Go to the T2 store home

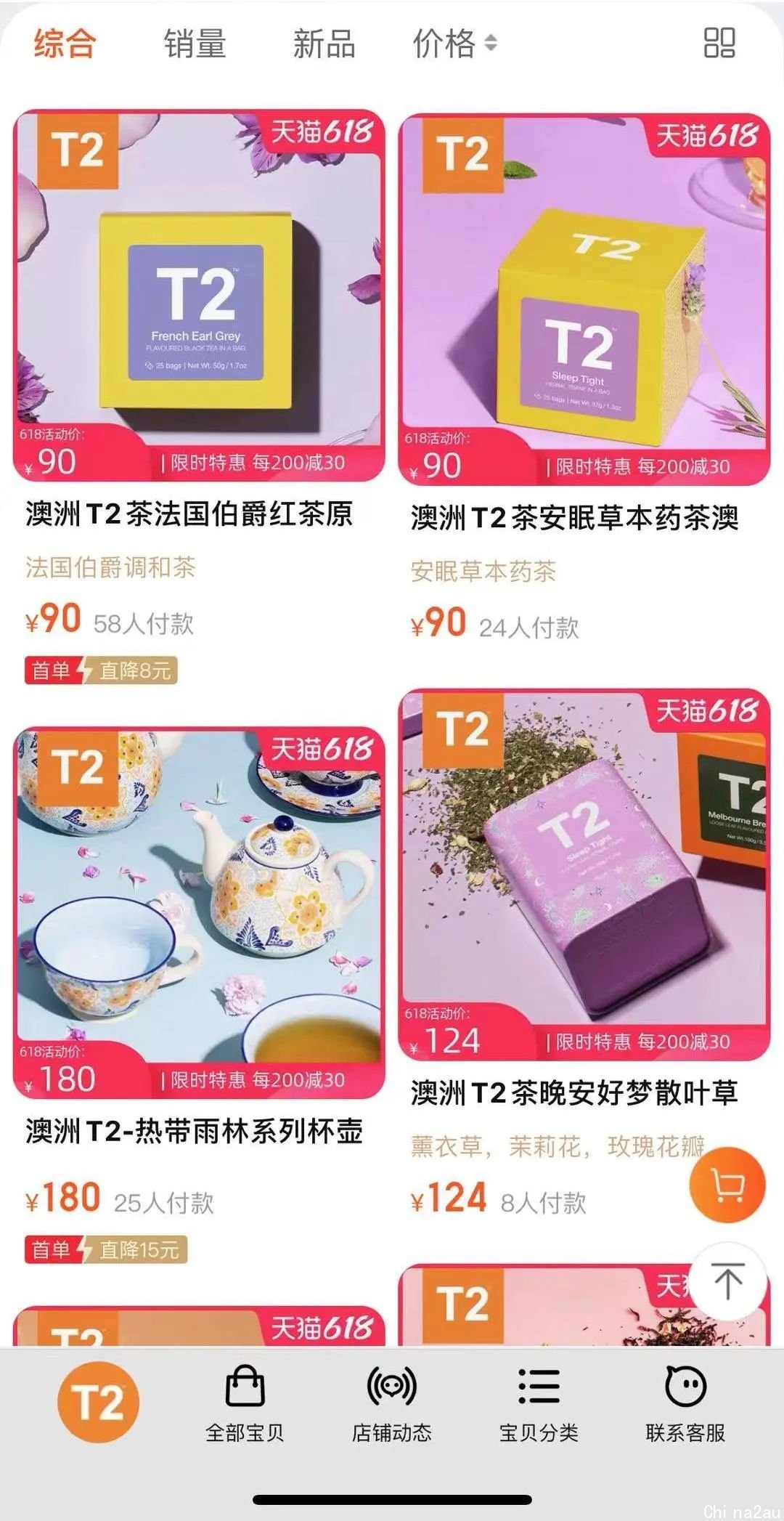98,1401
